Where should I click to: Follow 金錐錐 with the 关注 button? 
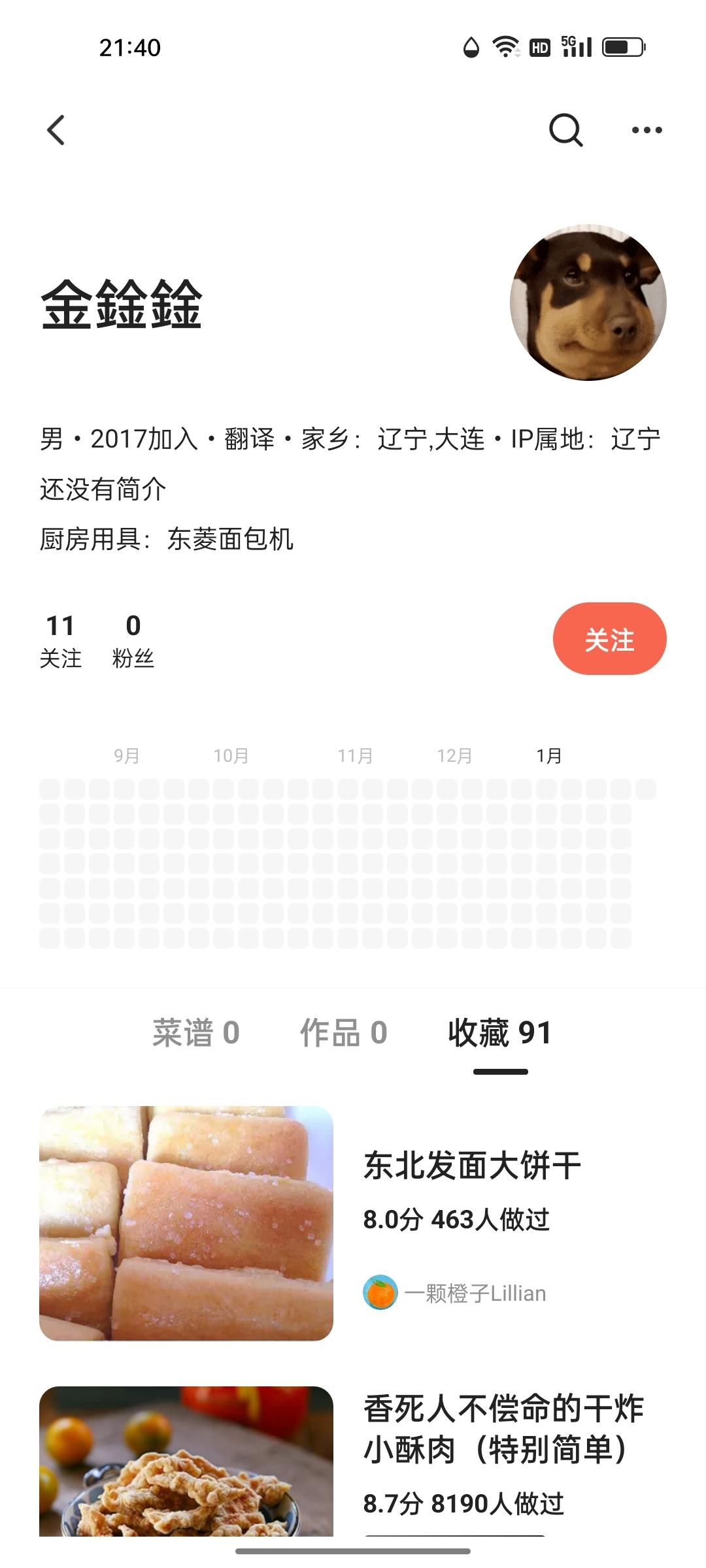pyautogui.click(x=609, y=639)
